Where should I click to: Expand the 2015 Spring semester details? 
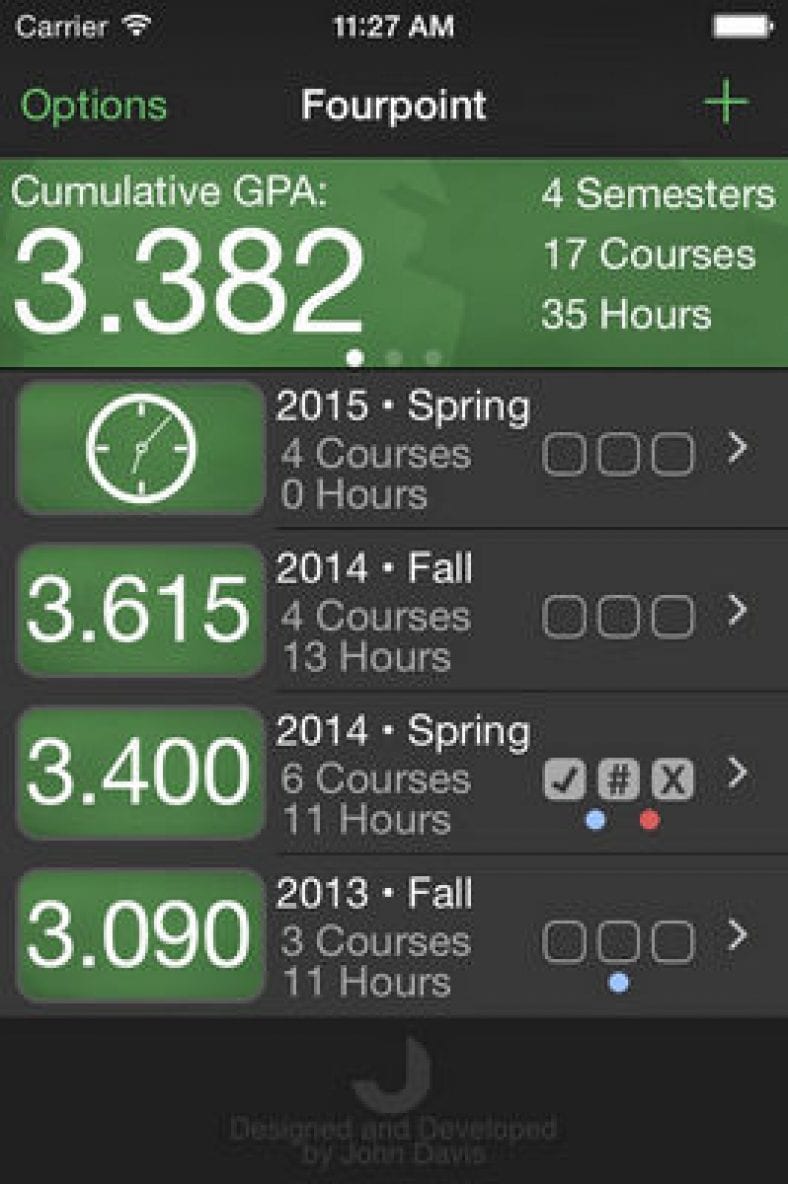point(740,447)
